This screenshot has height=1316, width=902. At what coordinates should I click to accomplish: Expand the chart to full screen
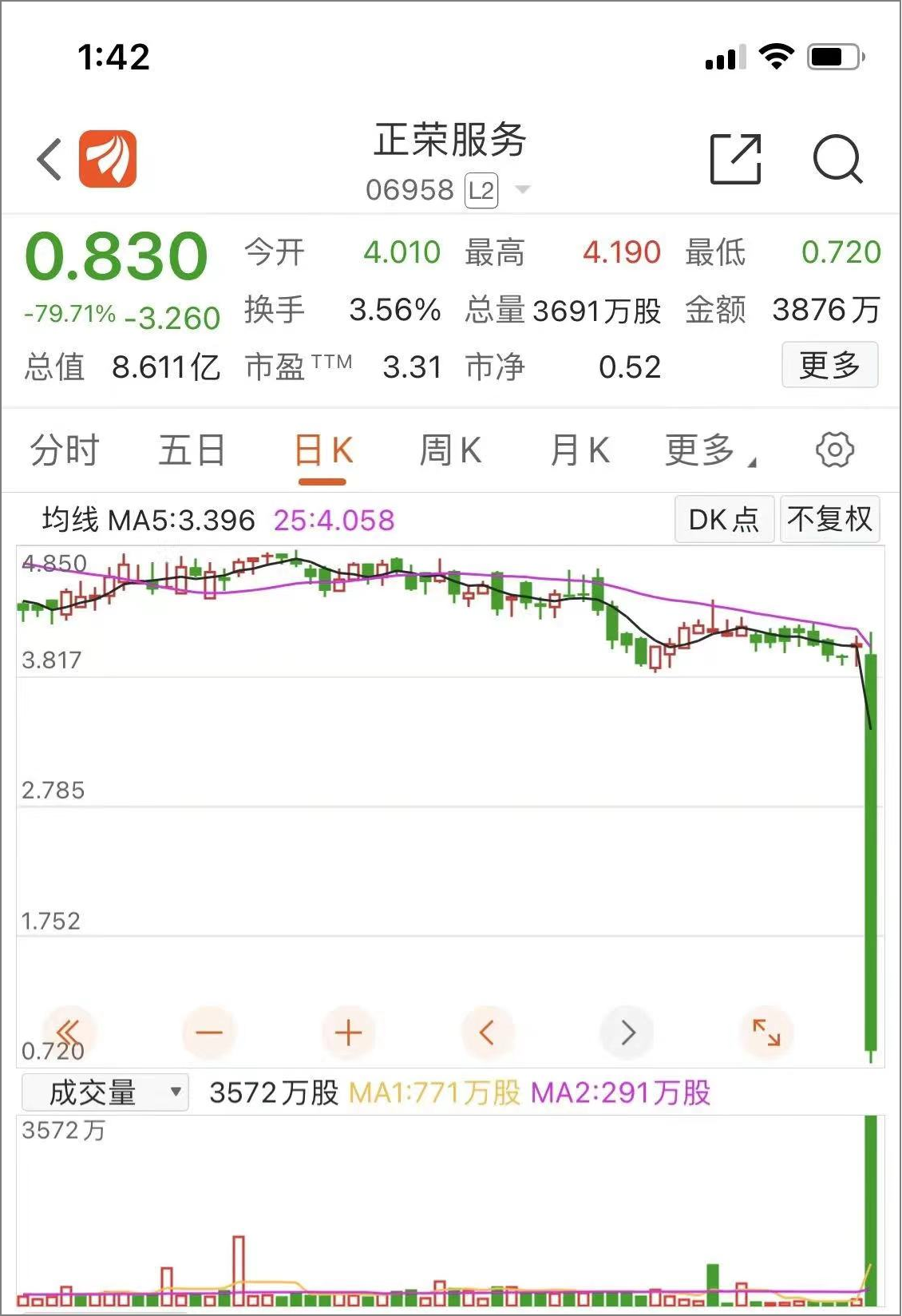pyautogui.click(x=766, y=1033)
